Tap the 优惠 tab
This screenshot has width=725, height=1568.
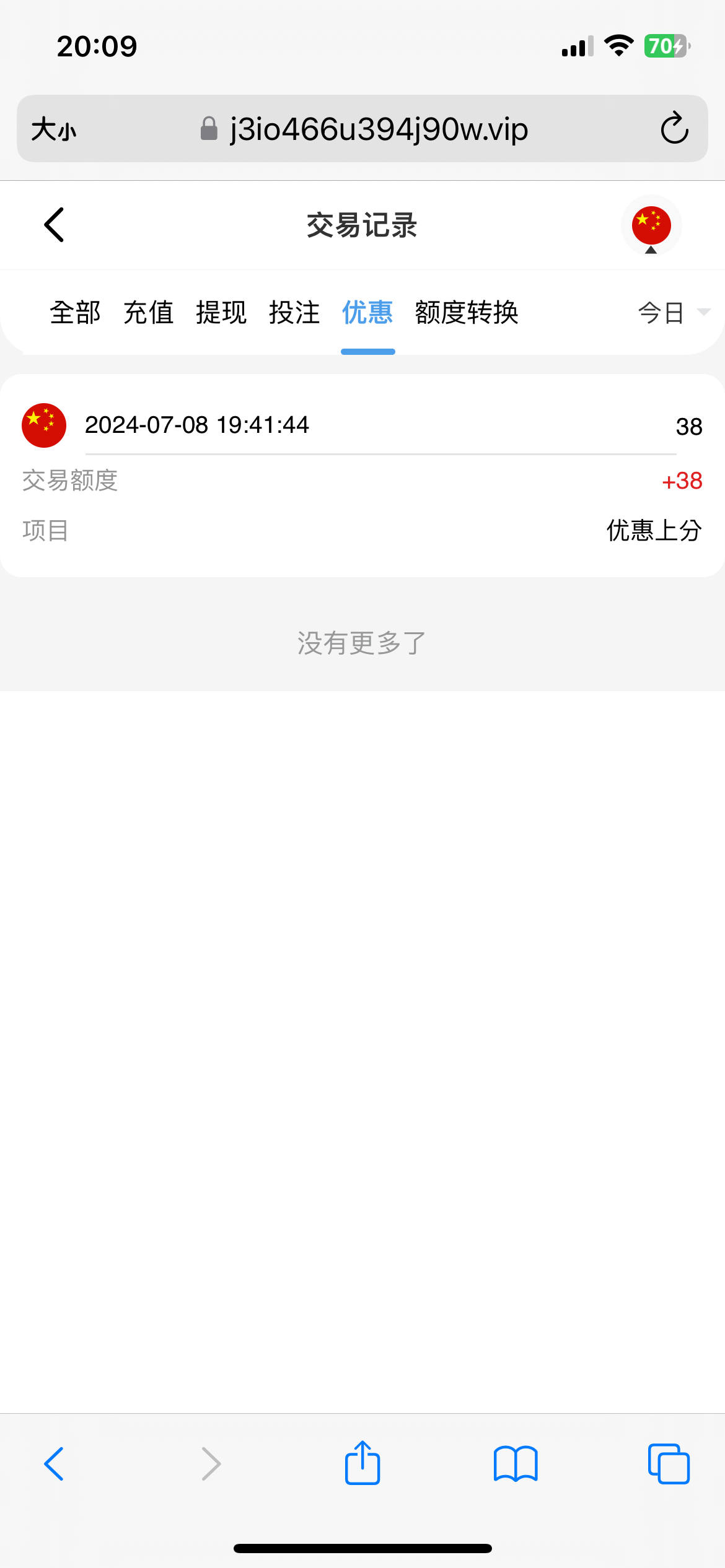click(367, 313)
